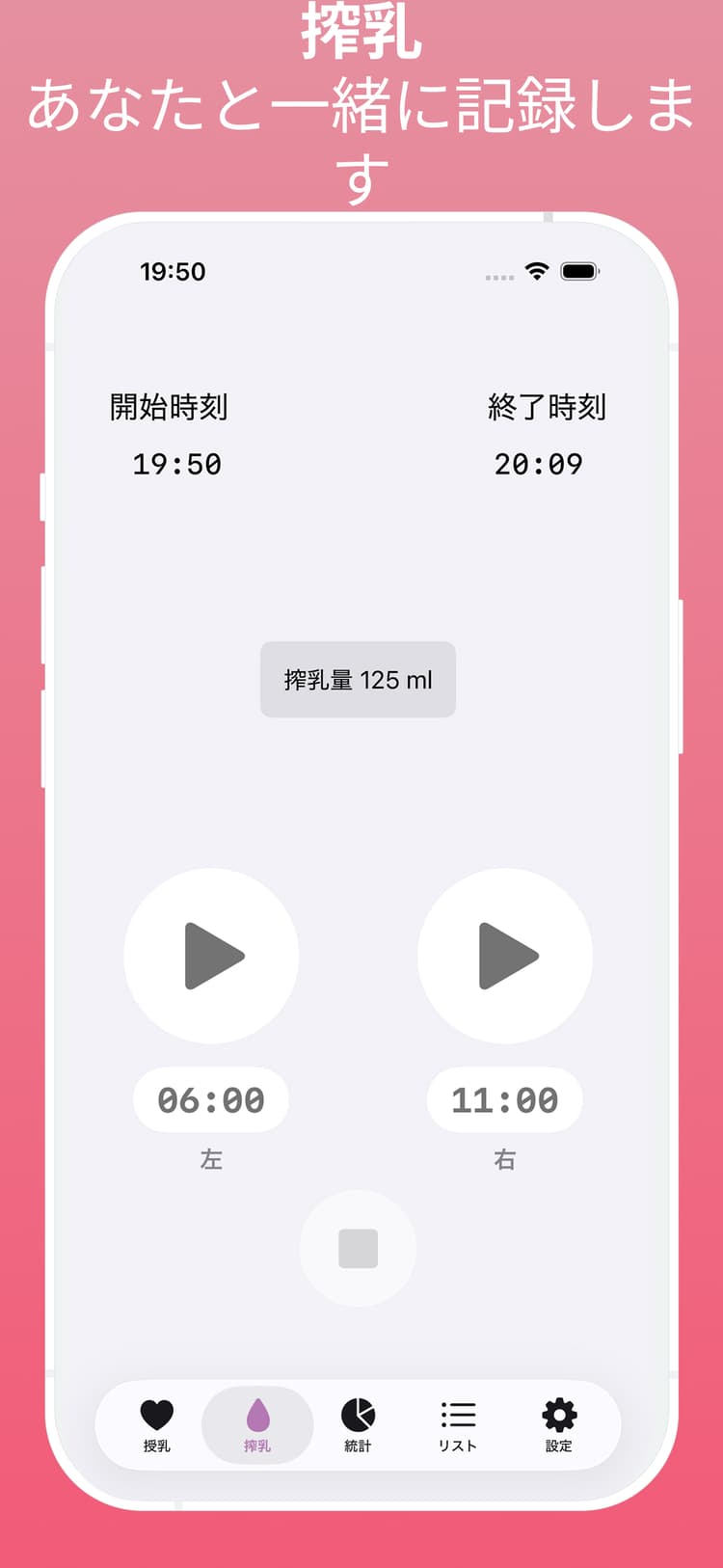The width and height of the screenshot is (723, 1568).
Task: Tap the 11:00 right timer pill
Action: tap(504, 1099)
